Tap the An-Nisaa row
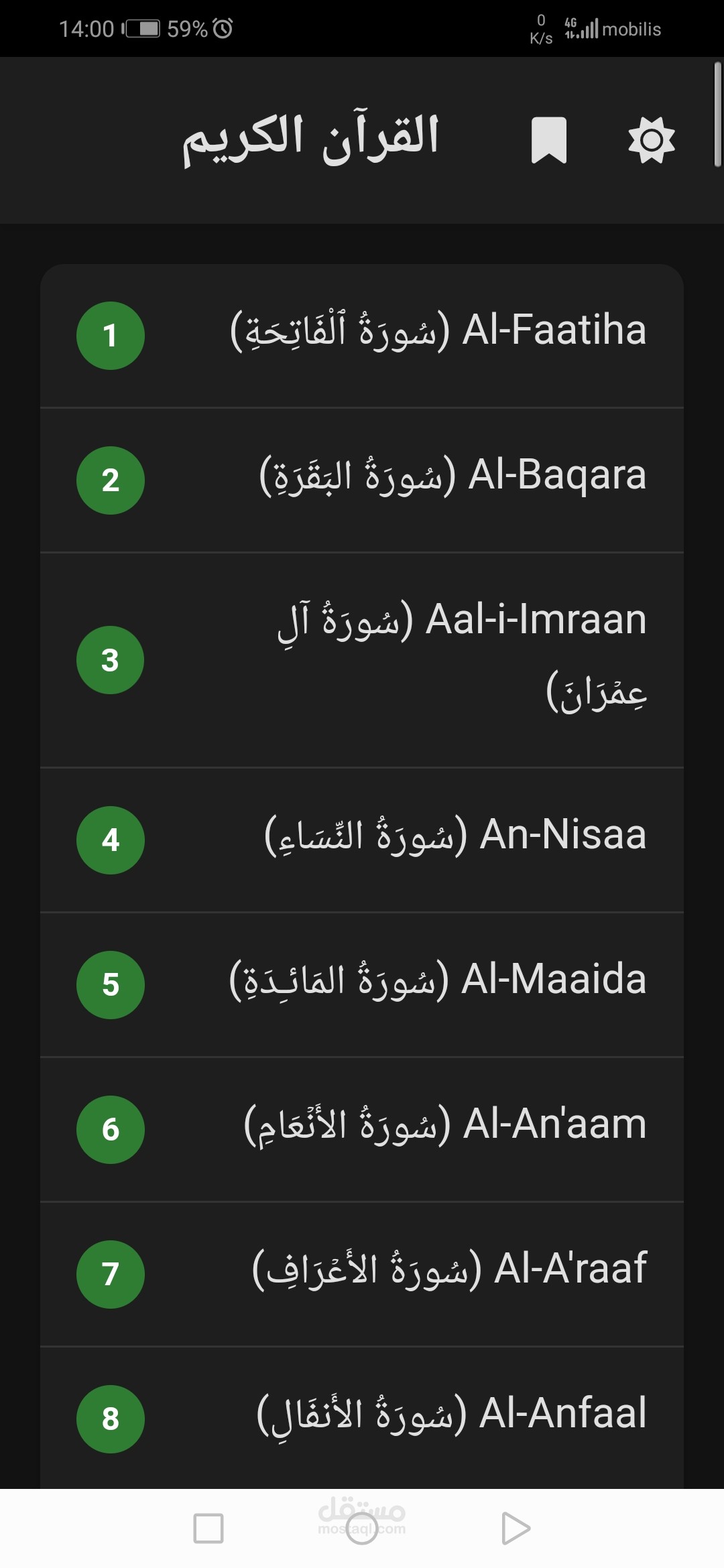Viewport: 724px width, 1568px height. [x=362, y=840]
